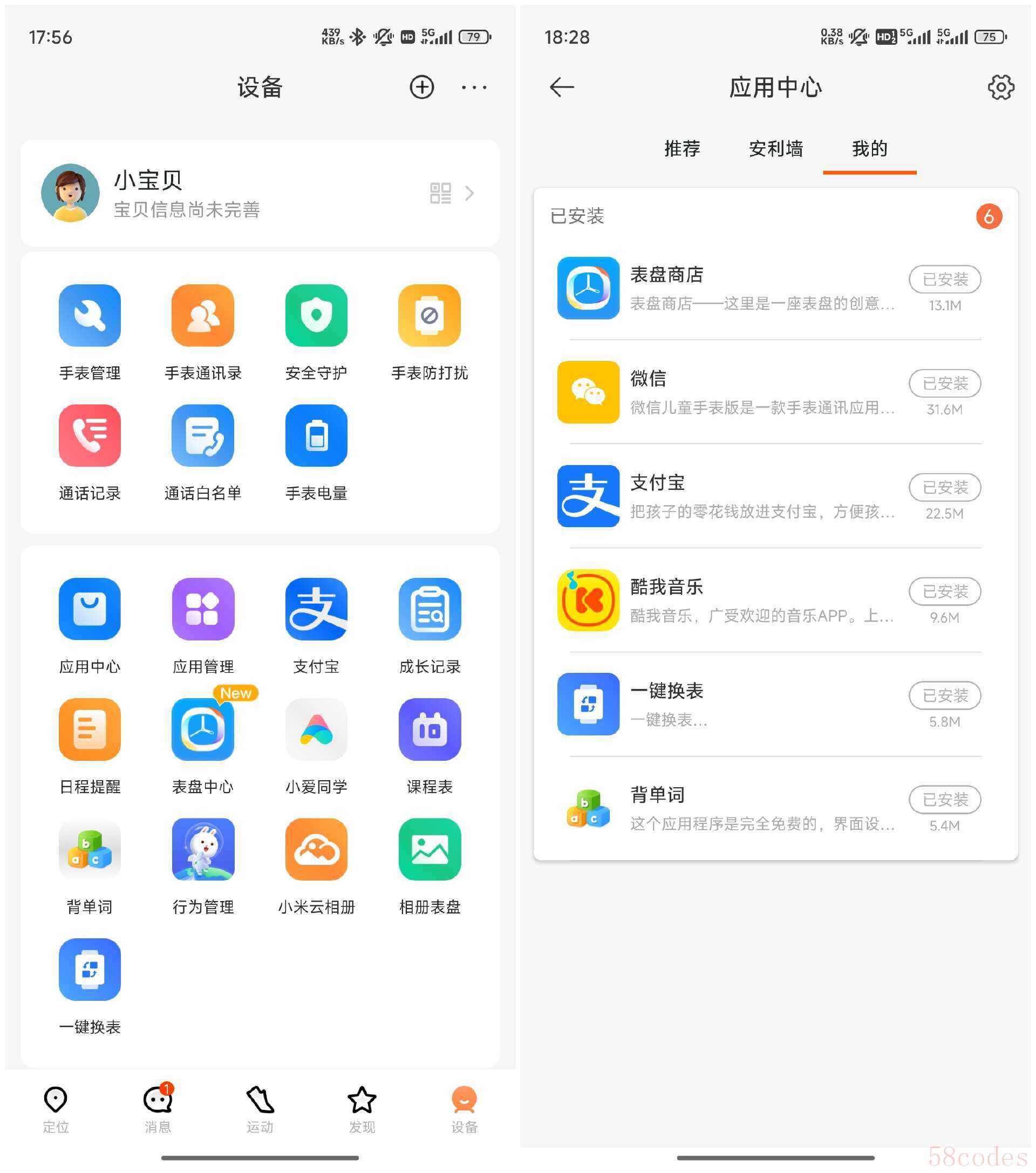Tap the add device plus icon

point(421,87)
